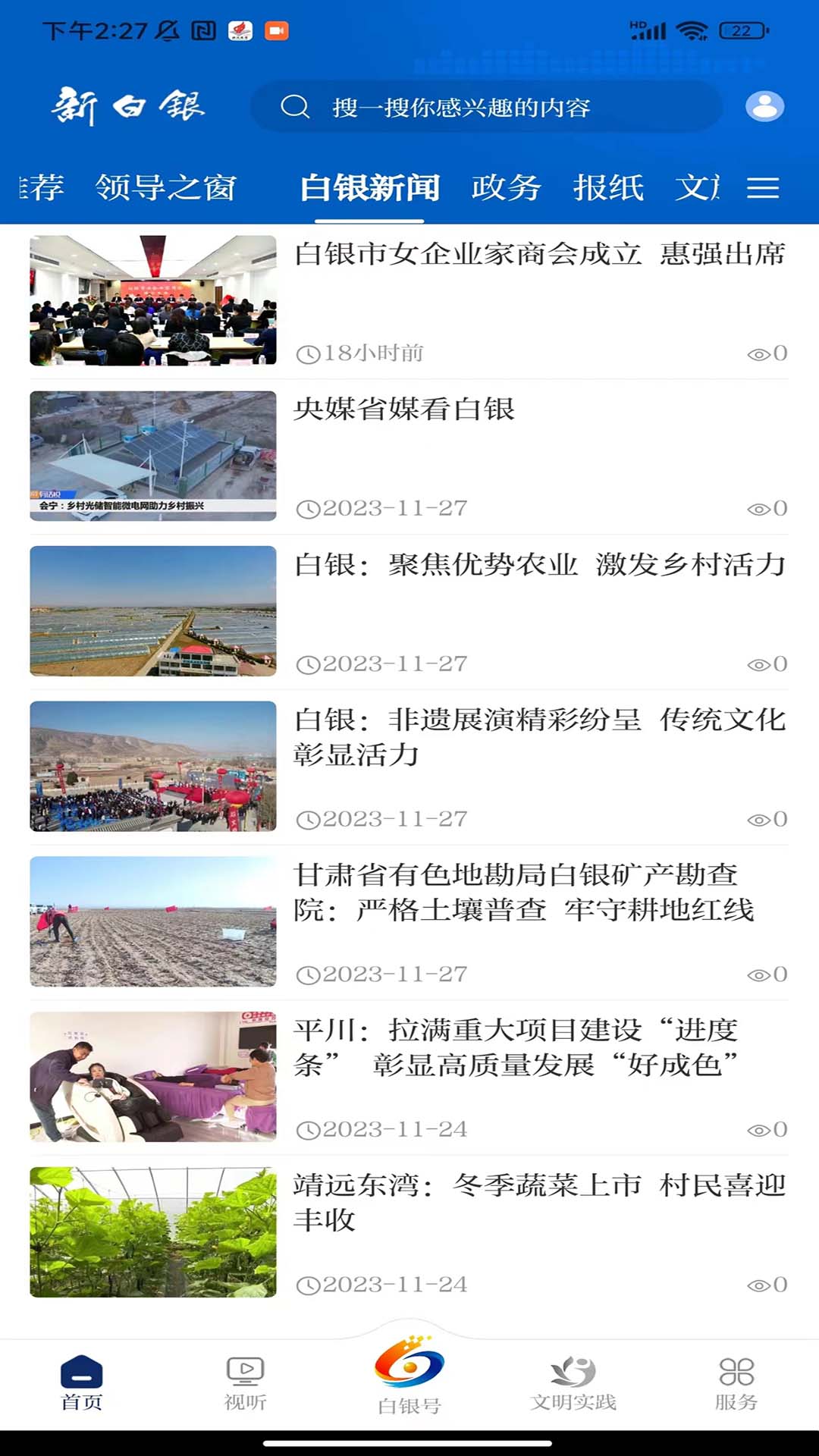
Task: Go to the 视听 tab
Action: pyautogui.click(x=245, y=1383)
